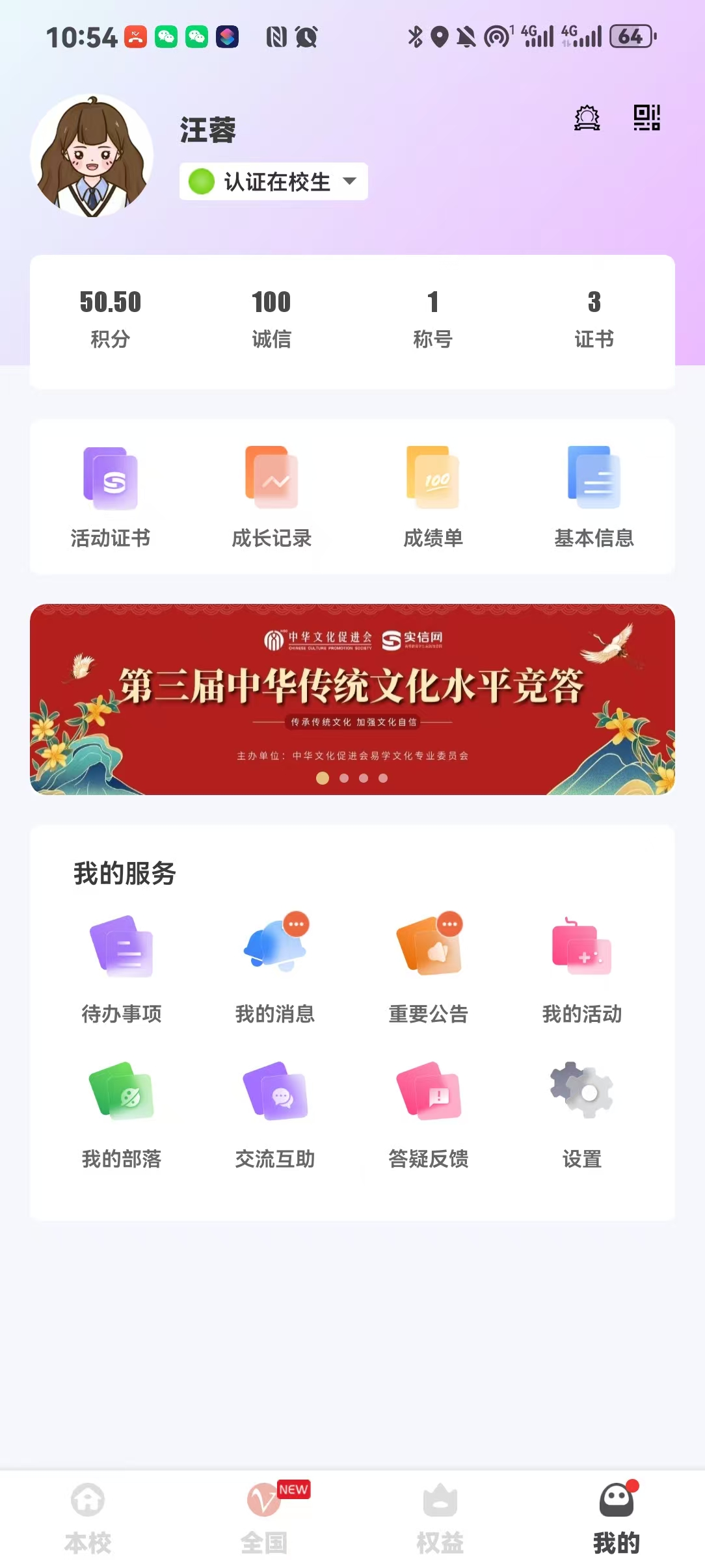Open the QR code scanner icon
The height and width of the screenshot is (1568, 705).
click(x=646, y=118)
